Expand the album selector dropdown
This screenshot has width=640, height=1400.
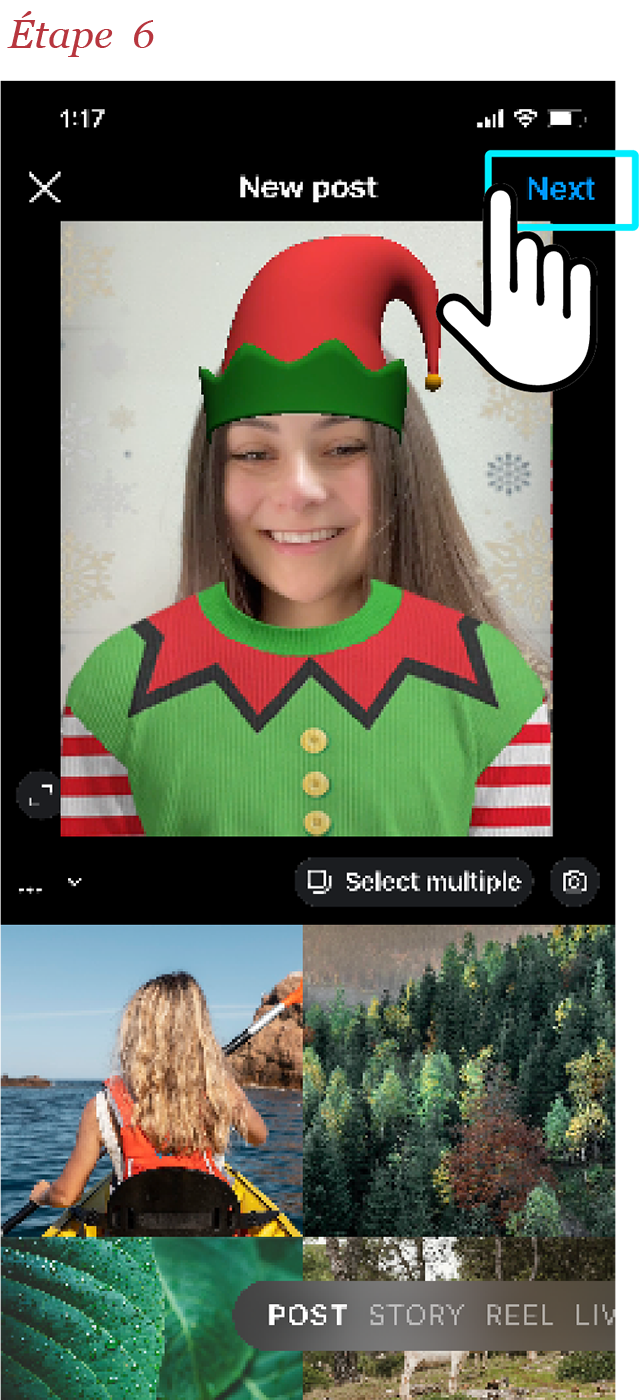(74, 882)
